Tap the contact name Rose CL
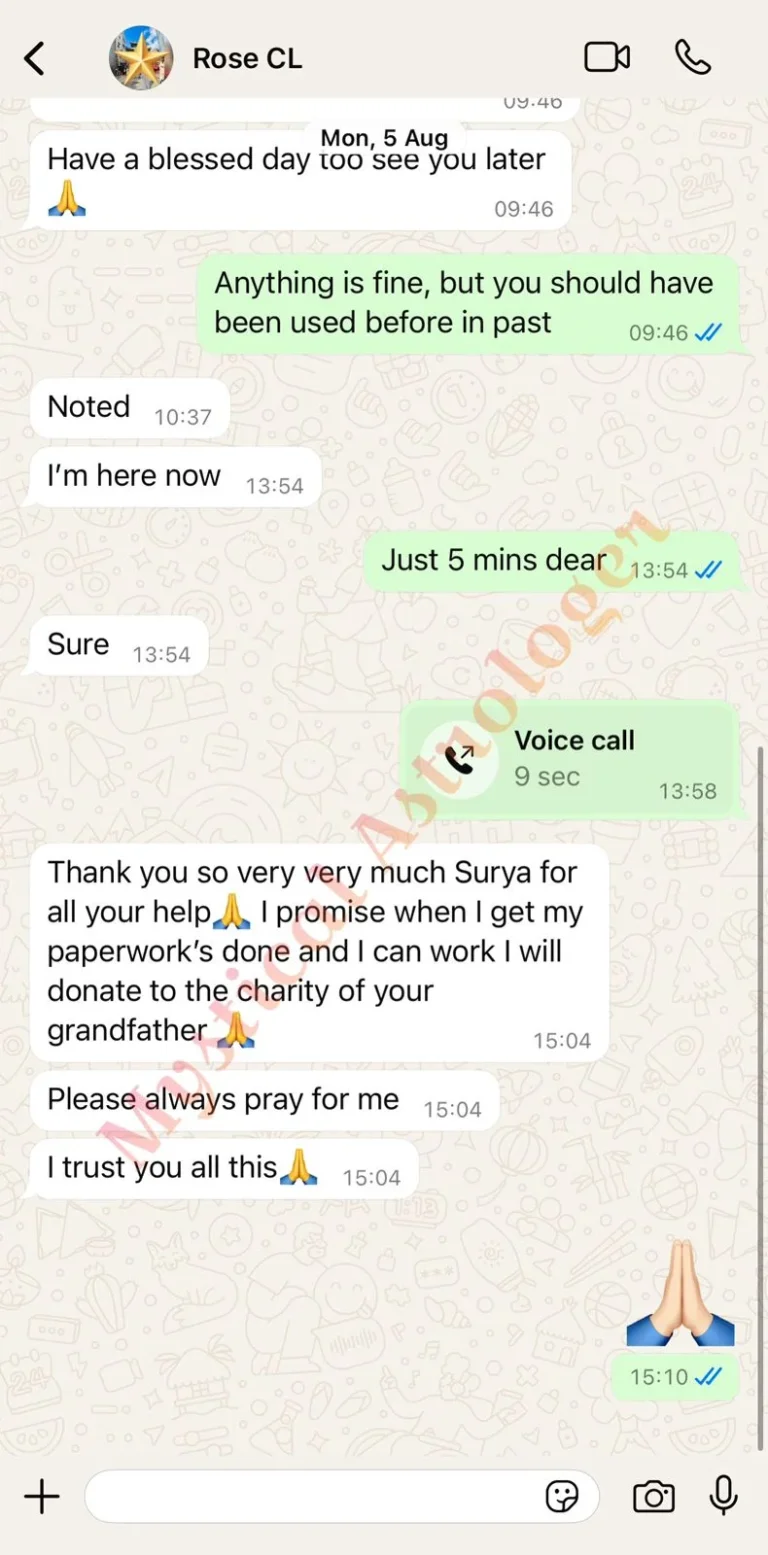 pyautogui.click(x=247, y=57)
